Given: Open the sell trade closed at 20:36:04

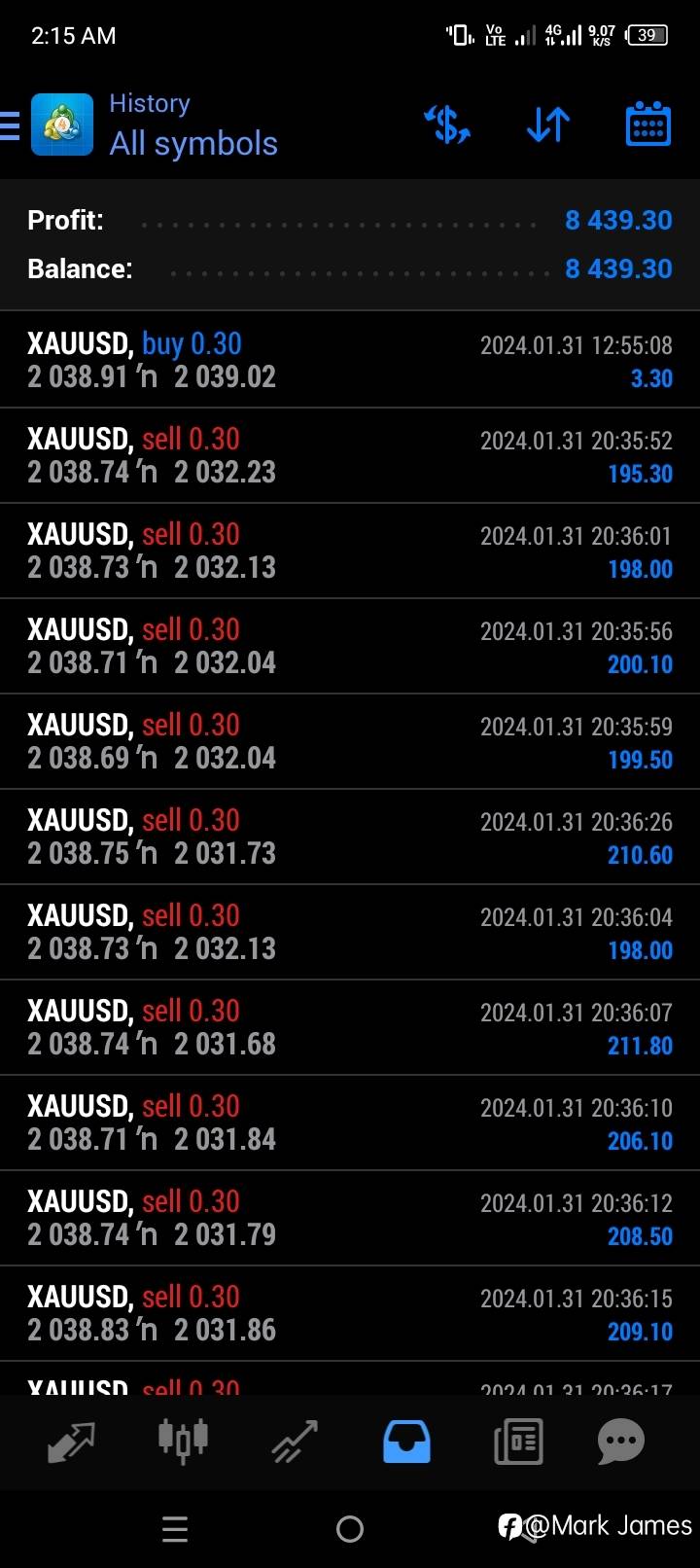Looking at the screenshot, I should point(350,932).
